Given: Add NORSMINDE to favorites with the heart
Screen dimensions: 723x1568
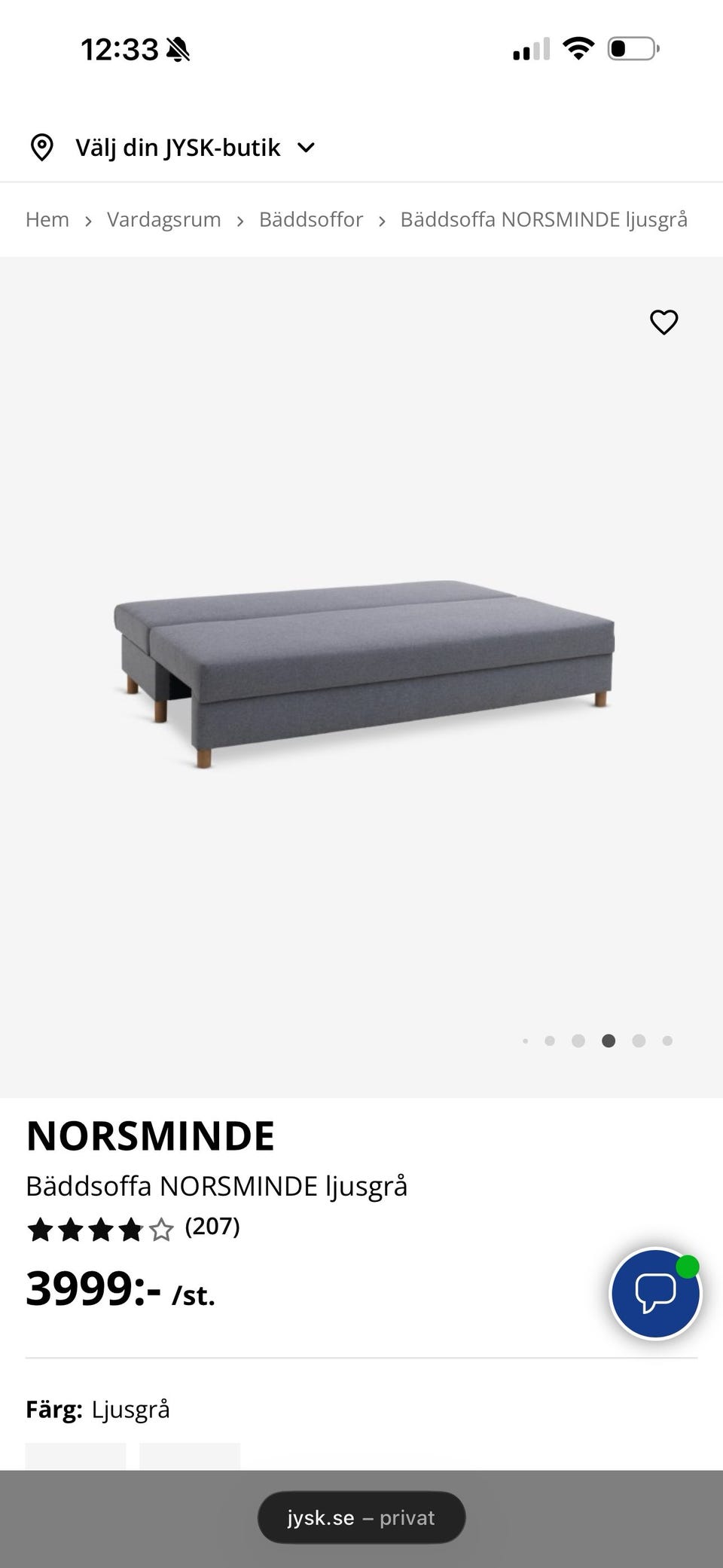Looking at the screenshot, I should [664, 322].
